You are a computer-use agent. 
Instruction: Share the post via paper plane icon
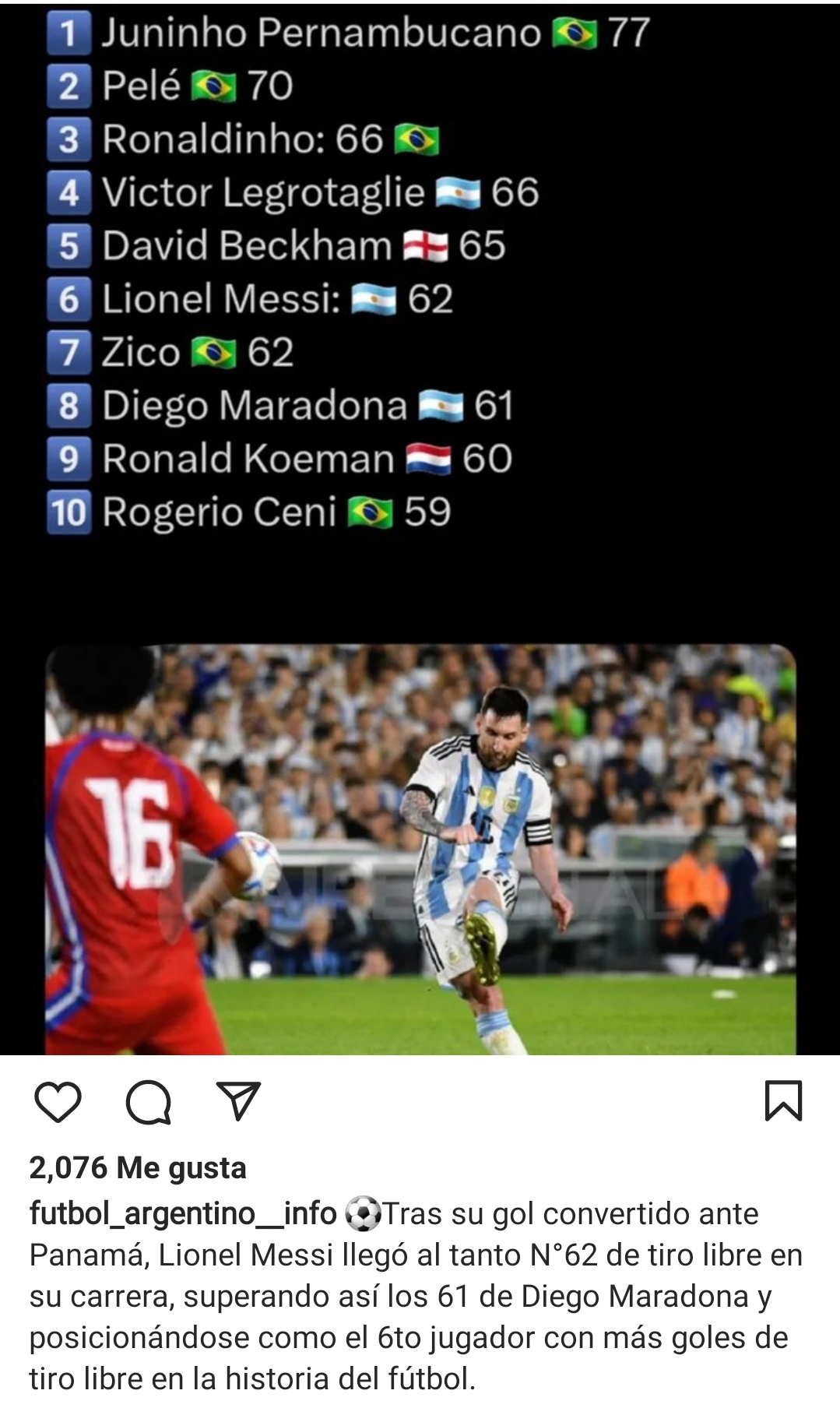[238, 1100]
